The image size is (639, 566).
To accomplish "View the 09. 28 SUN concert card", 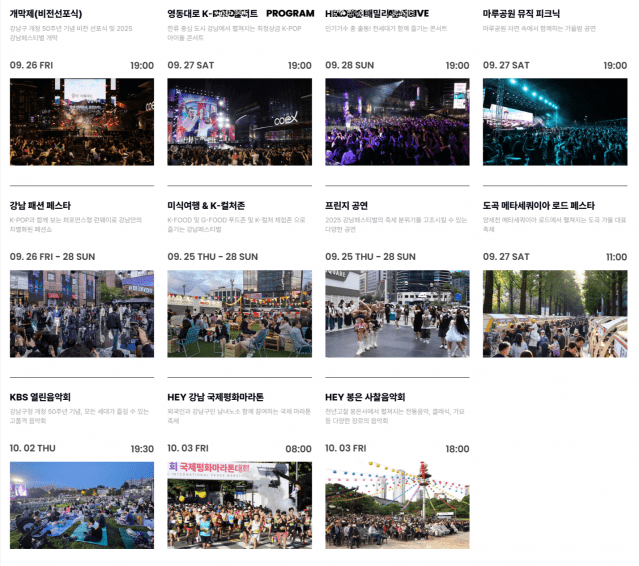I will [x=397, y=120].
